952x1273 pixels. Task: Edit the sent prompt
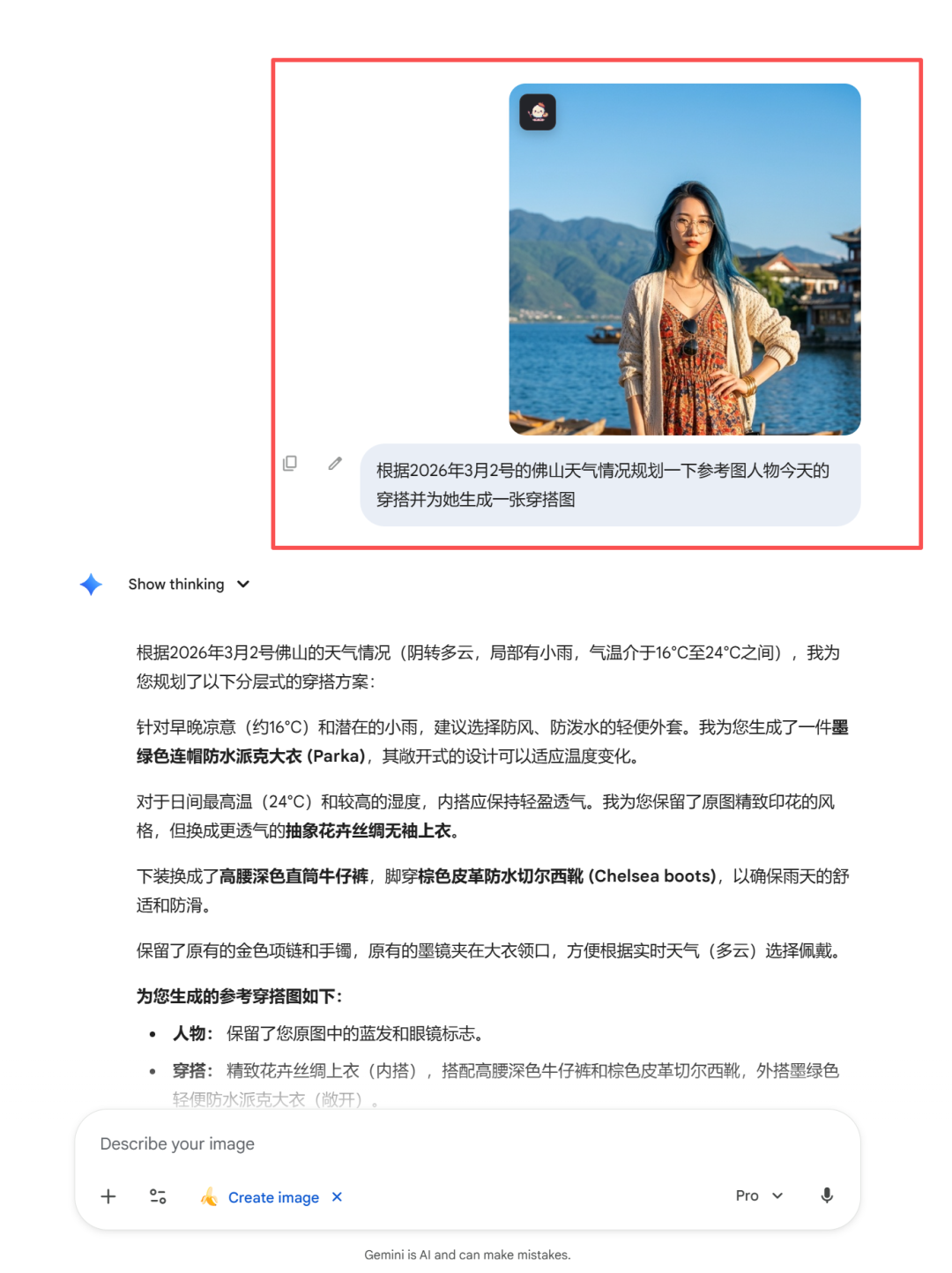pyautogui.click(x=335, y=463)
